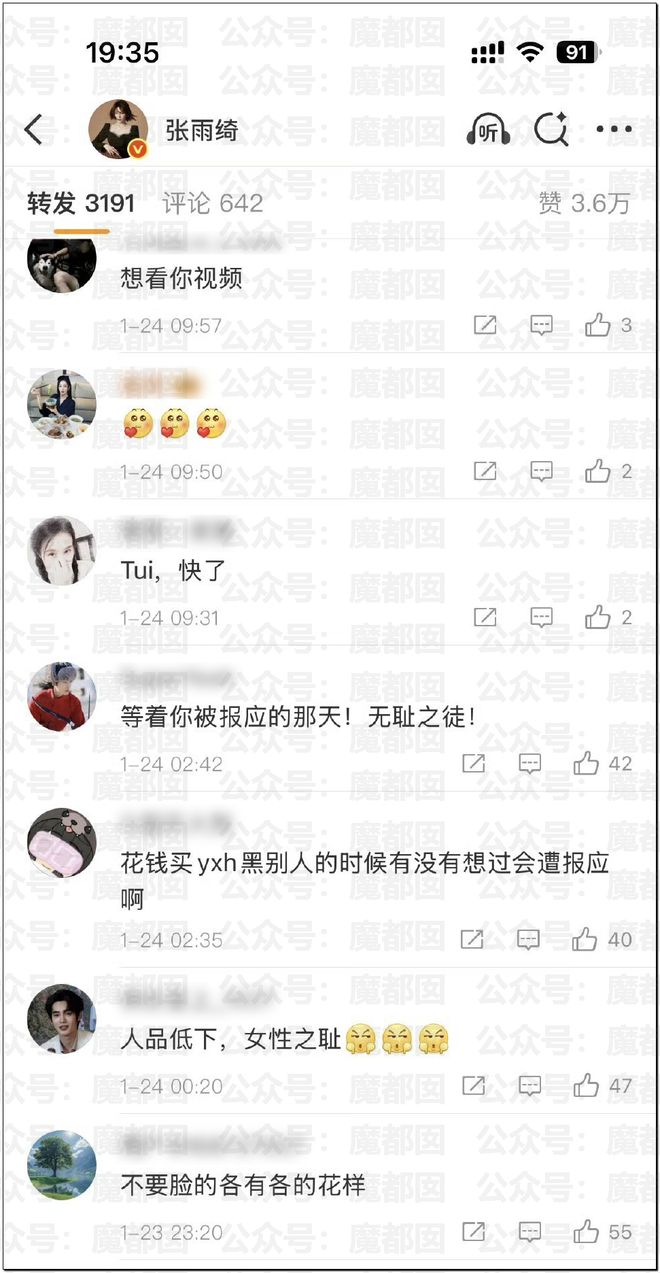Like the comment Tui，快了
The width and height of the screenshot is (660, 1273).
(598, 617)
